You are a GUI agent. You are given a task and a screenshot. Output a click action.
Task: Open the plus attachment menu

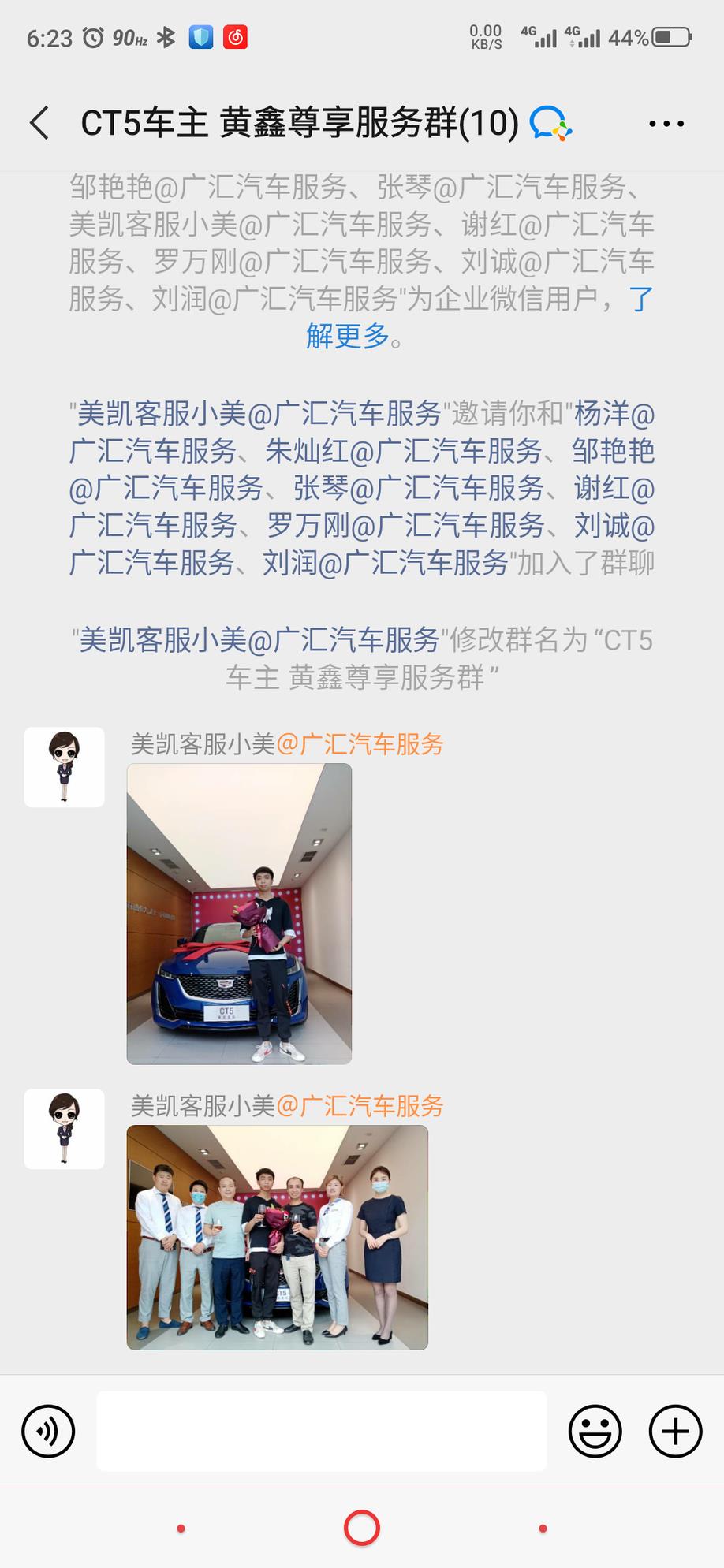[675, 1431]
